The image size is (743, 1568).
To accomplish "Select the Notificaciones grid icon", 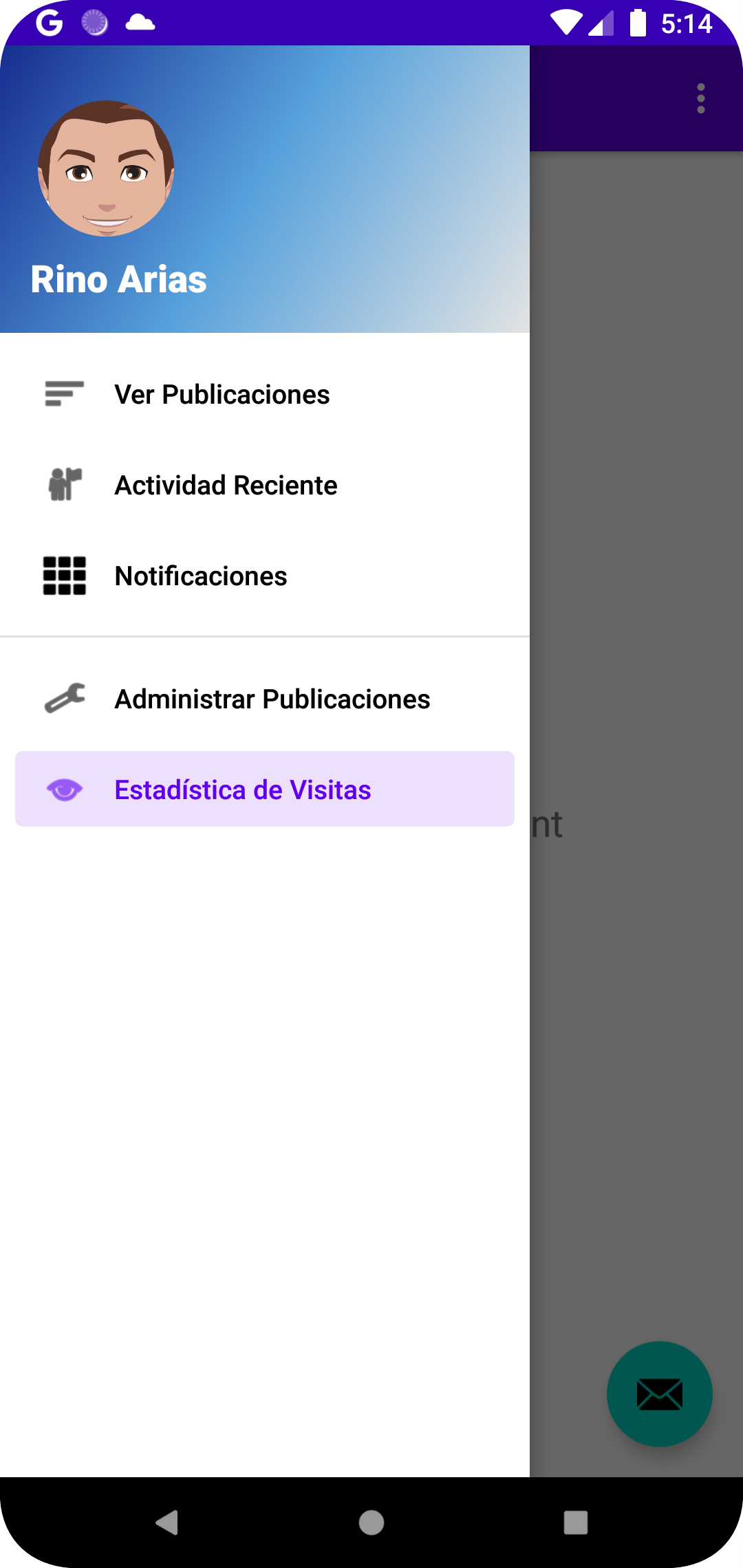I will pyautogui.click(x=63, y=576).
